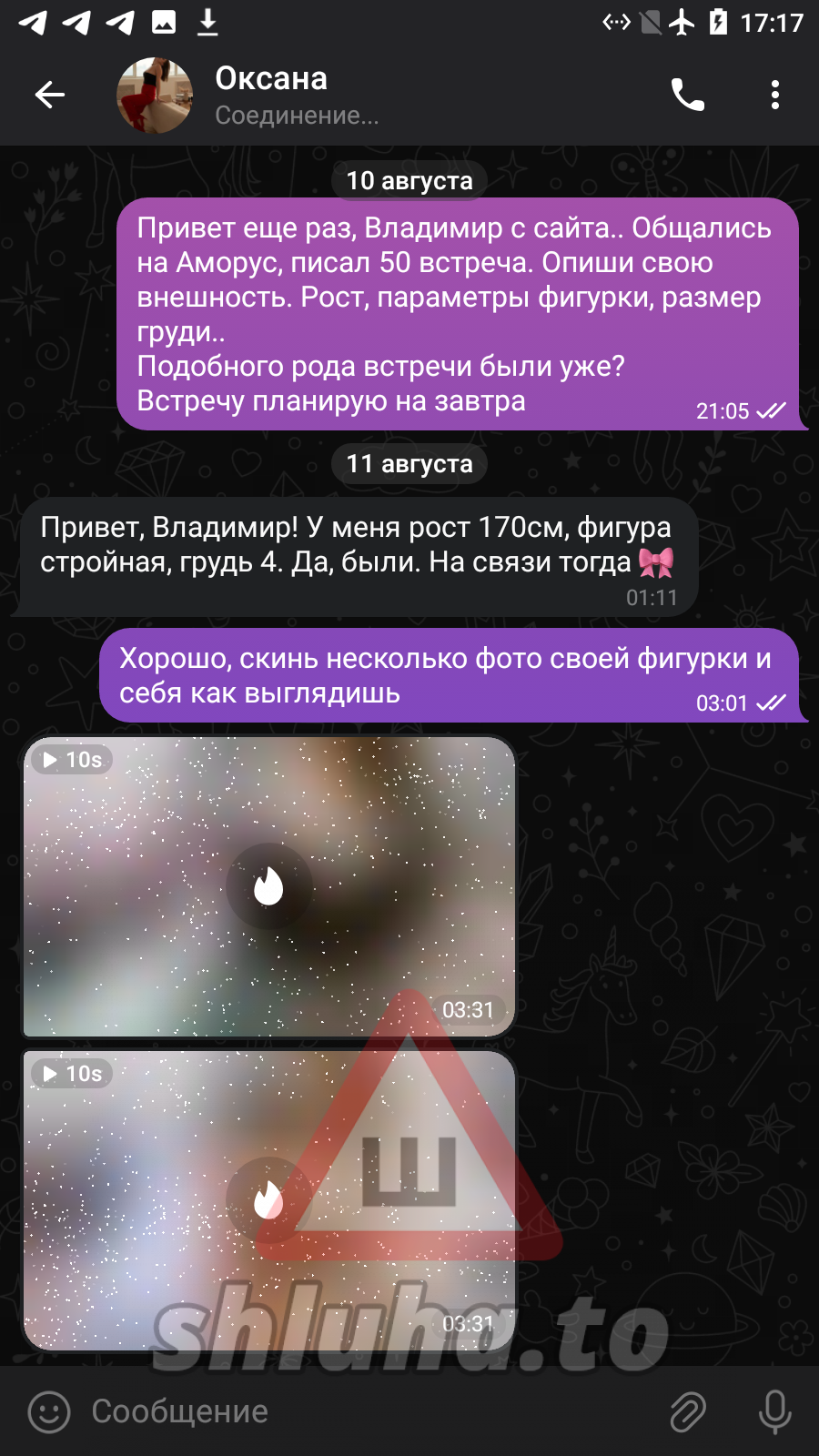Start a voice call with Оксана
Image resolution: width=819 pixels, height=1456 pixels.
click(x=688, y=95)
